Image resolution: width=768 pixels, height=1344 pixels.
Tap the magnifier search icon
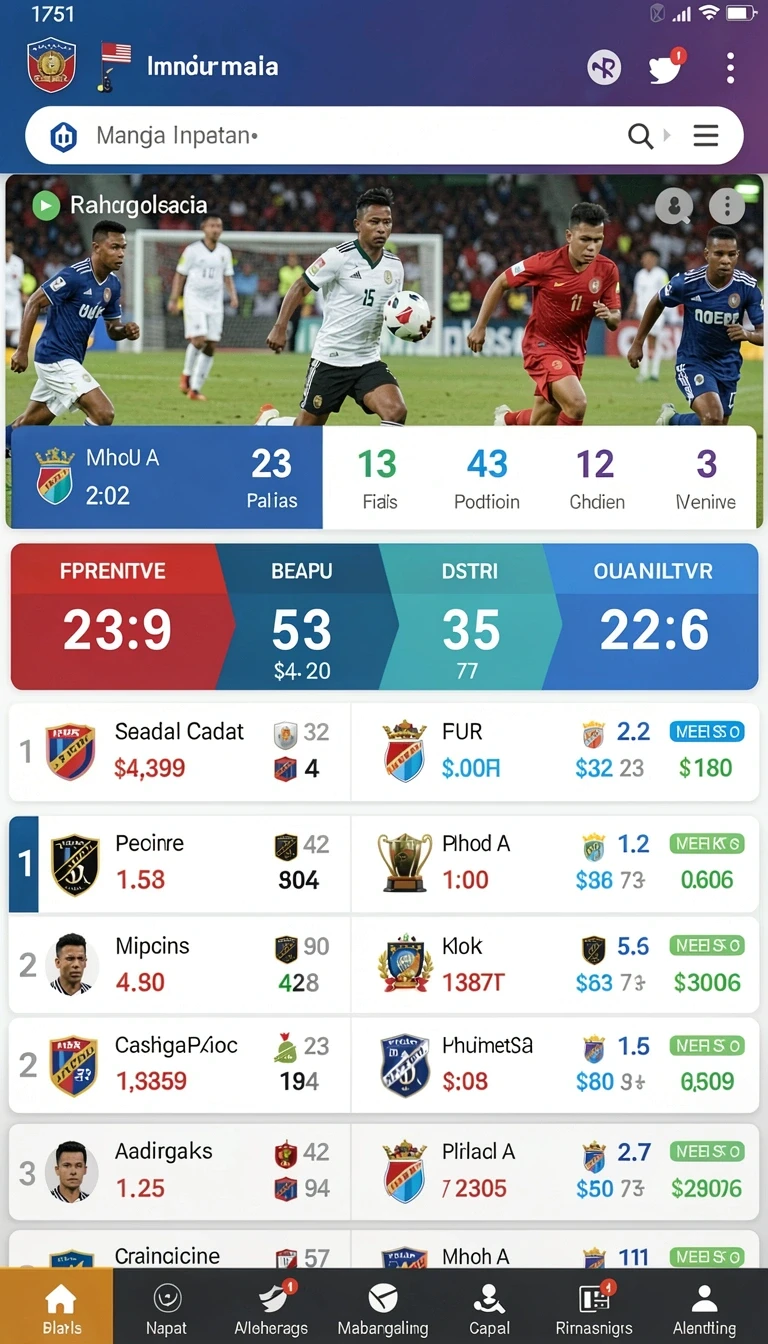[640, 136]
